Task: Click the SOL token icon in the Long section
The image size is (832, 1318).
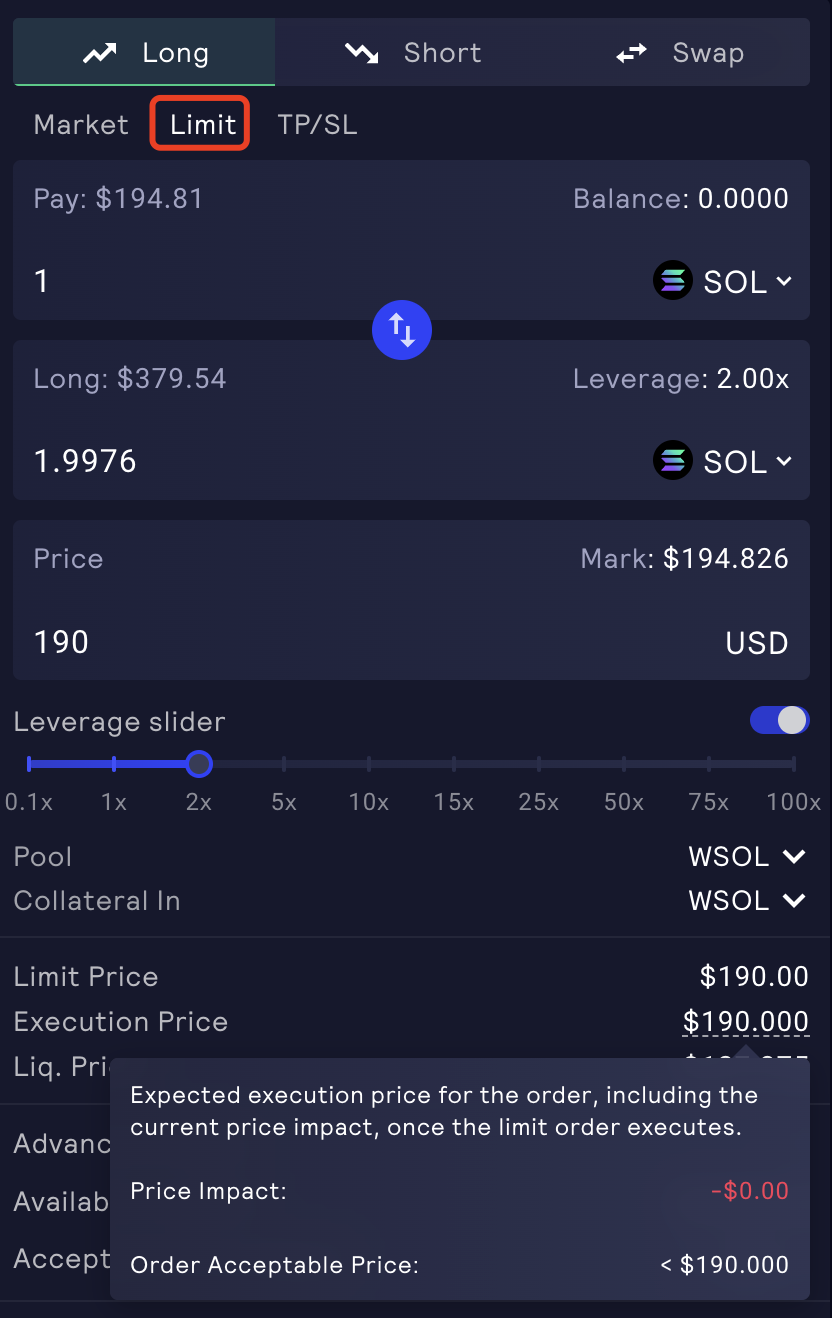Action: coord(672,460)
